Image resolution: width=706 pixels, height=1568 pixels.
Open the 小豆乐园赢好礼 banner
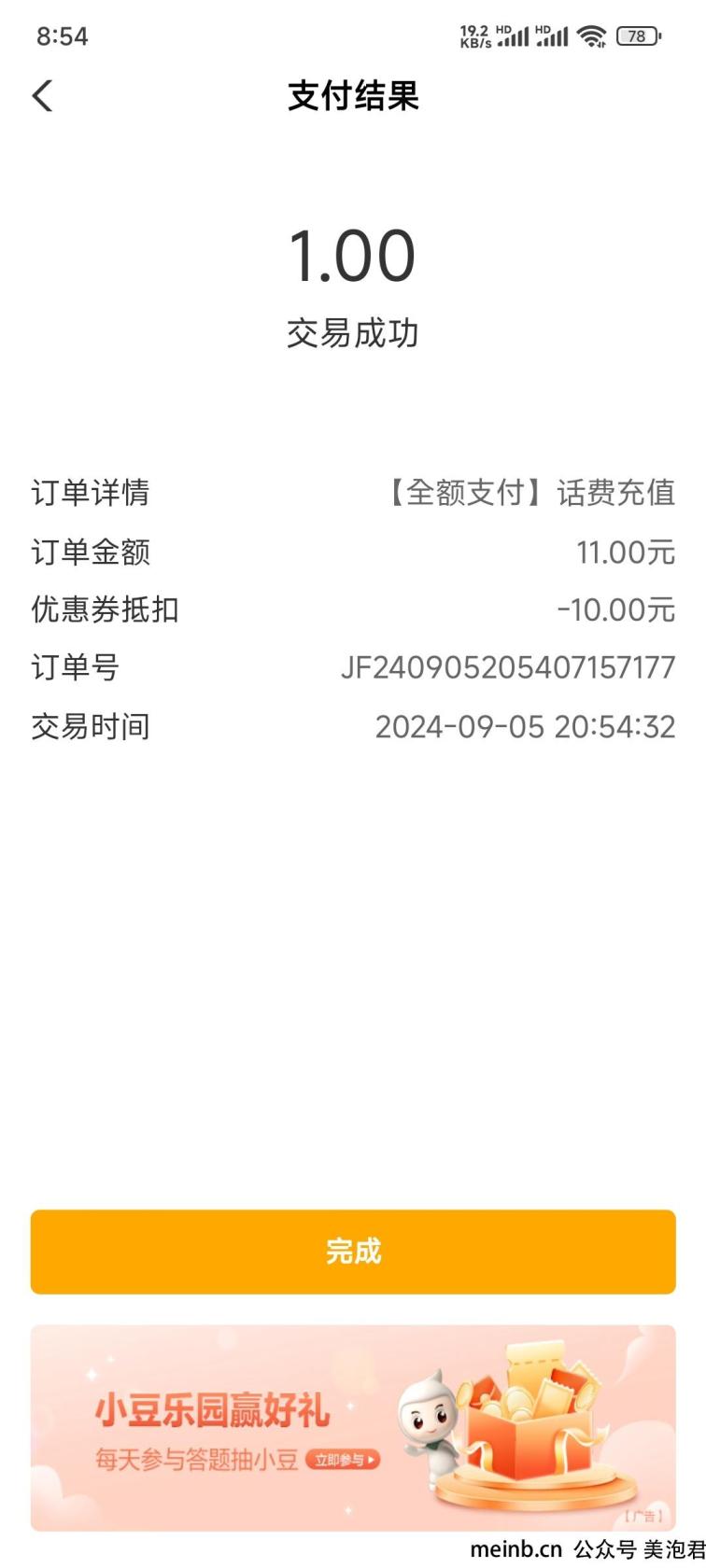353,1428
